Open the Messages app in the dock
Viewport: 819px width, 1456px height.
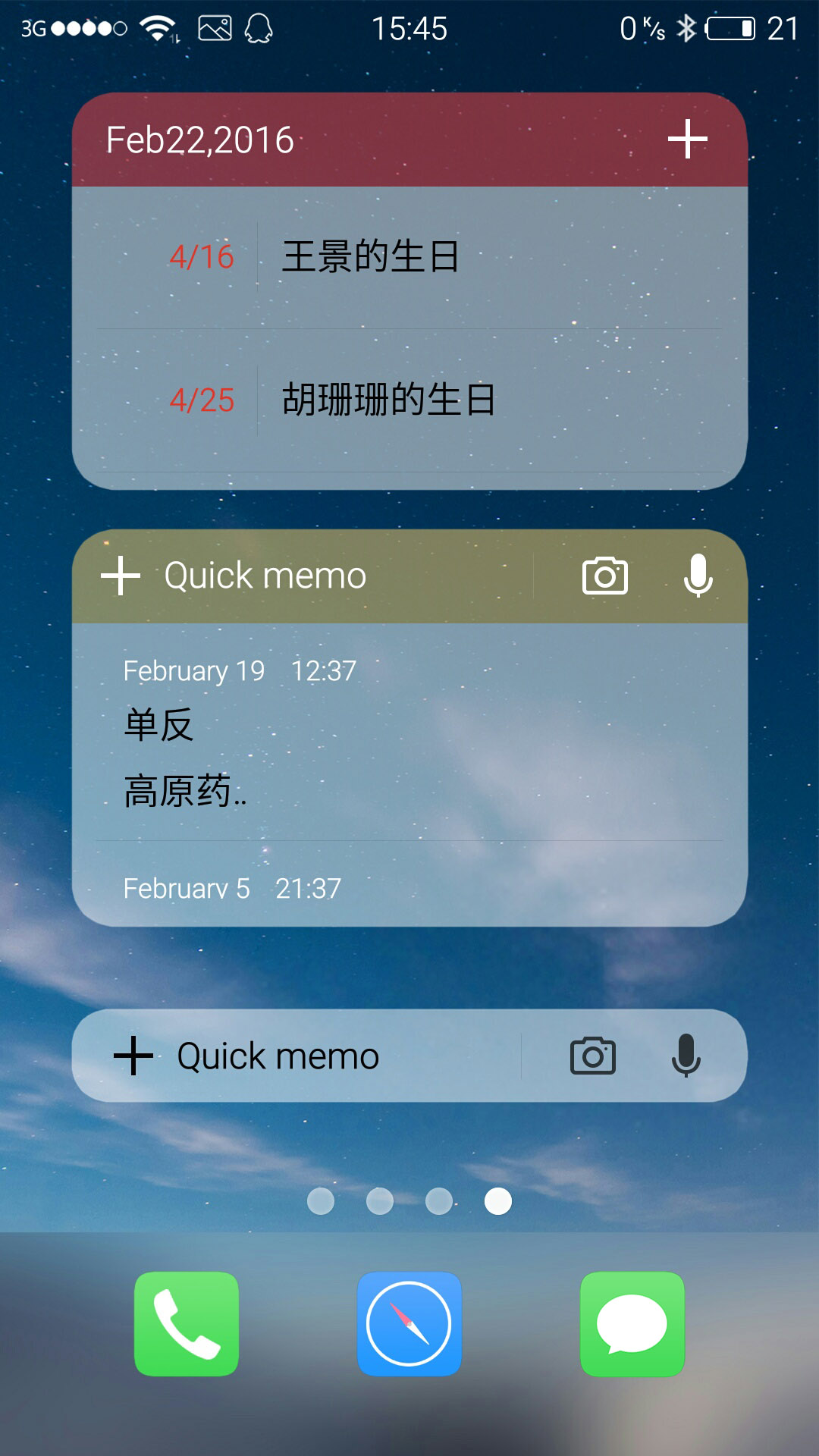click(x=632, y=1324)
